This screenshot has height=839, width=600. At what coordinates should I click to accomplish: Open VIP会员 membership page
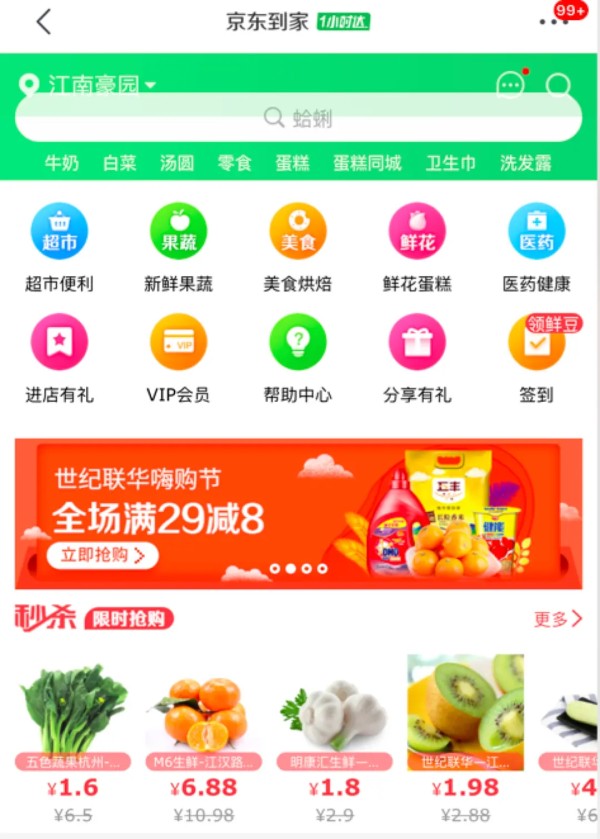coord(178,358)
